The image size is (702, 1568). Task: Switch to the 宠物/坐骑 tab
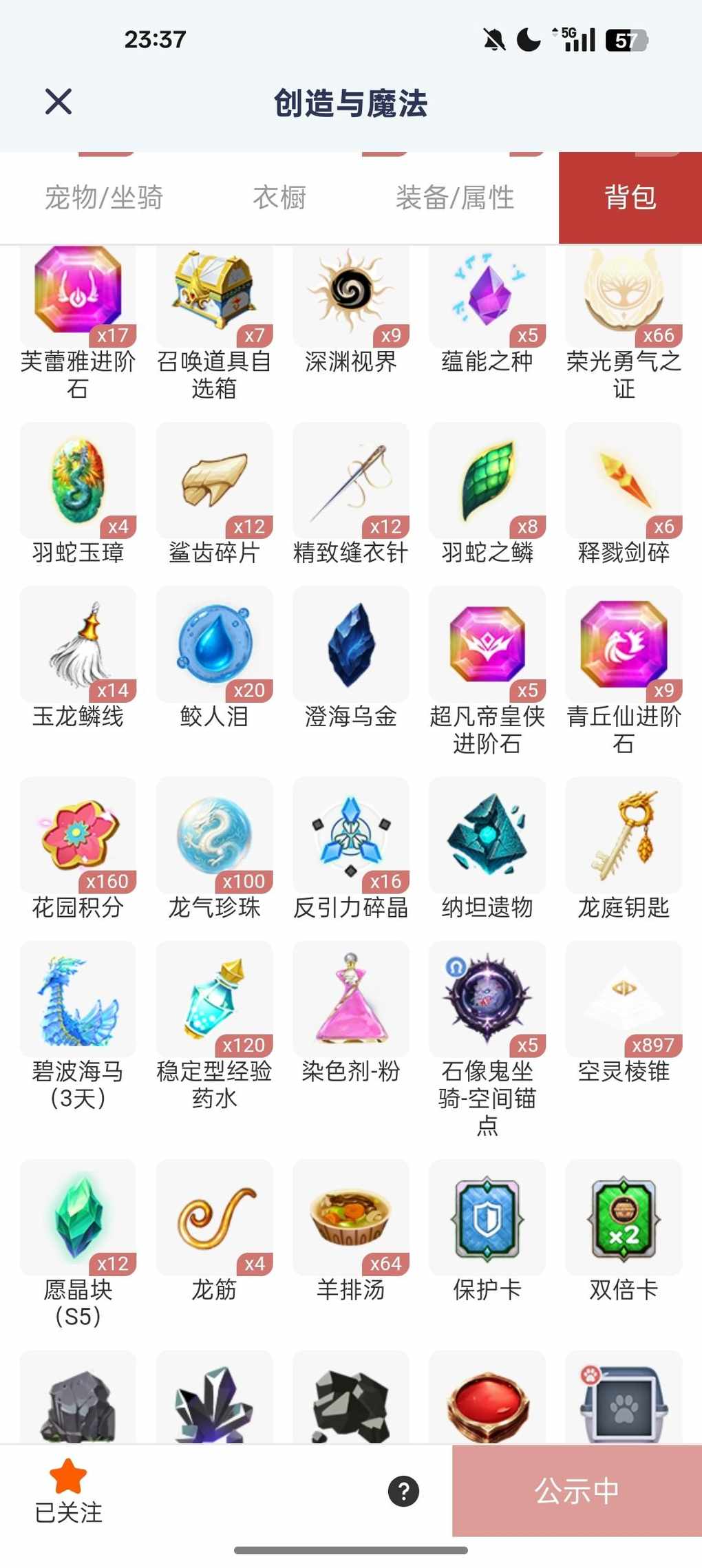[103, 198]
